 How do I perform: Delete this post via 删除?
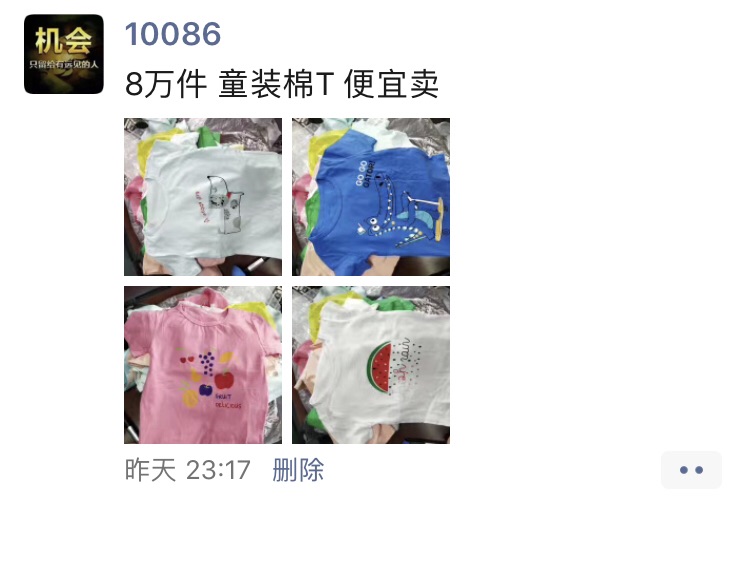pyautogui.click(x=298, y=470)
